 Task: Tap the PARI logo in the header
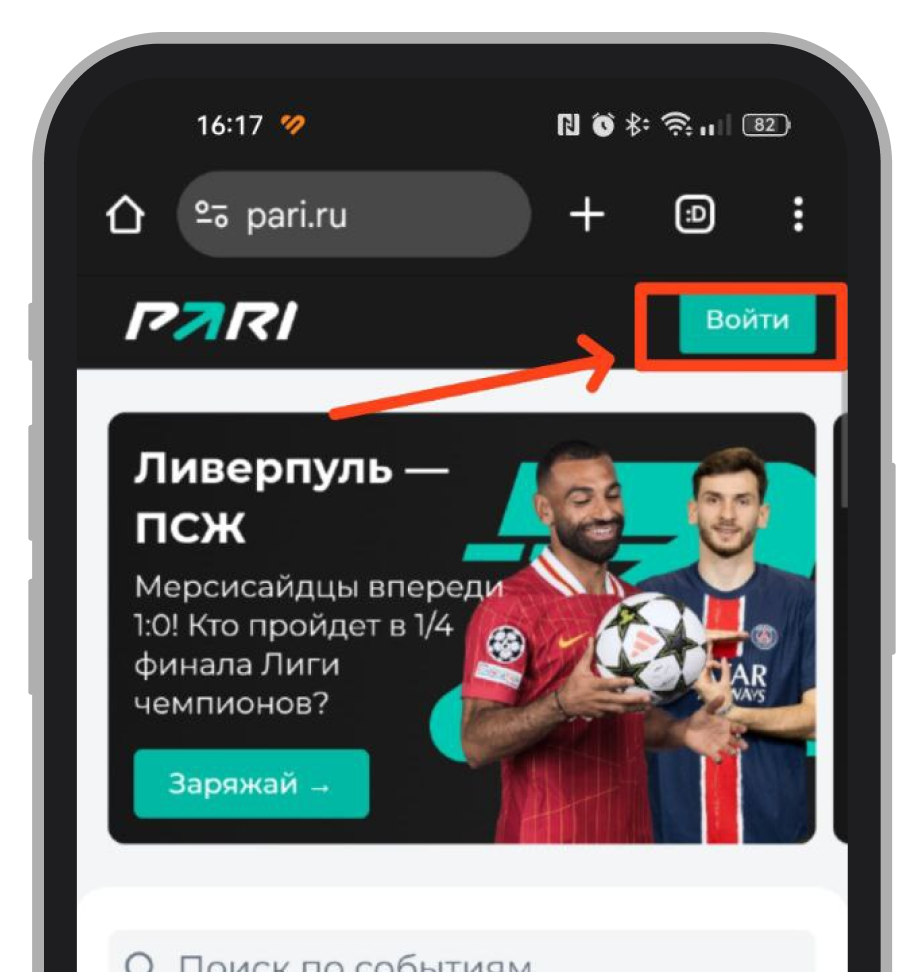coord(211,323)
